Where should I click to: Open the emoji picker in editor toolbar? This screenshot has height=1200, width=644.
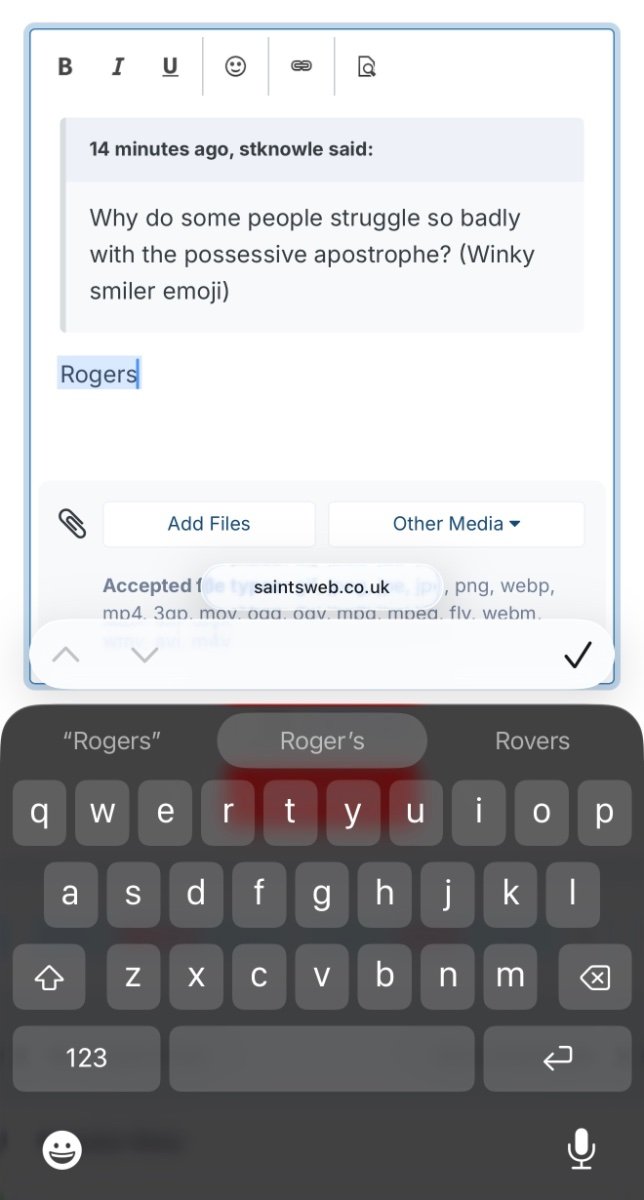(x=235, y=67)
